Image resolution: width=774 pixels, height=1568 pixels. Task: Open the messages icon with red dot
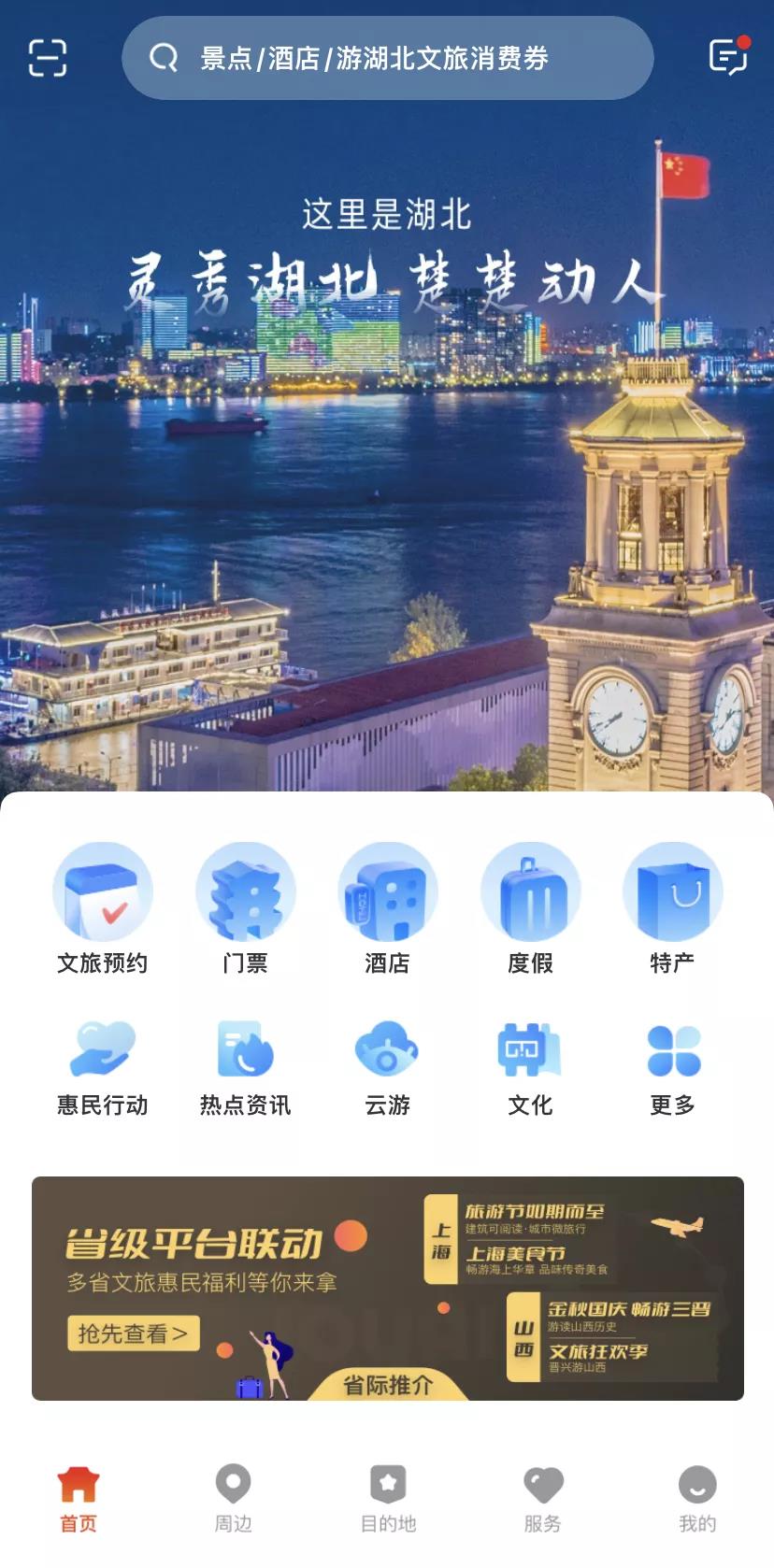[x=728, y=57]
